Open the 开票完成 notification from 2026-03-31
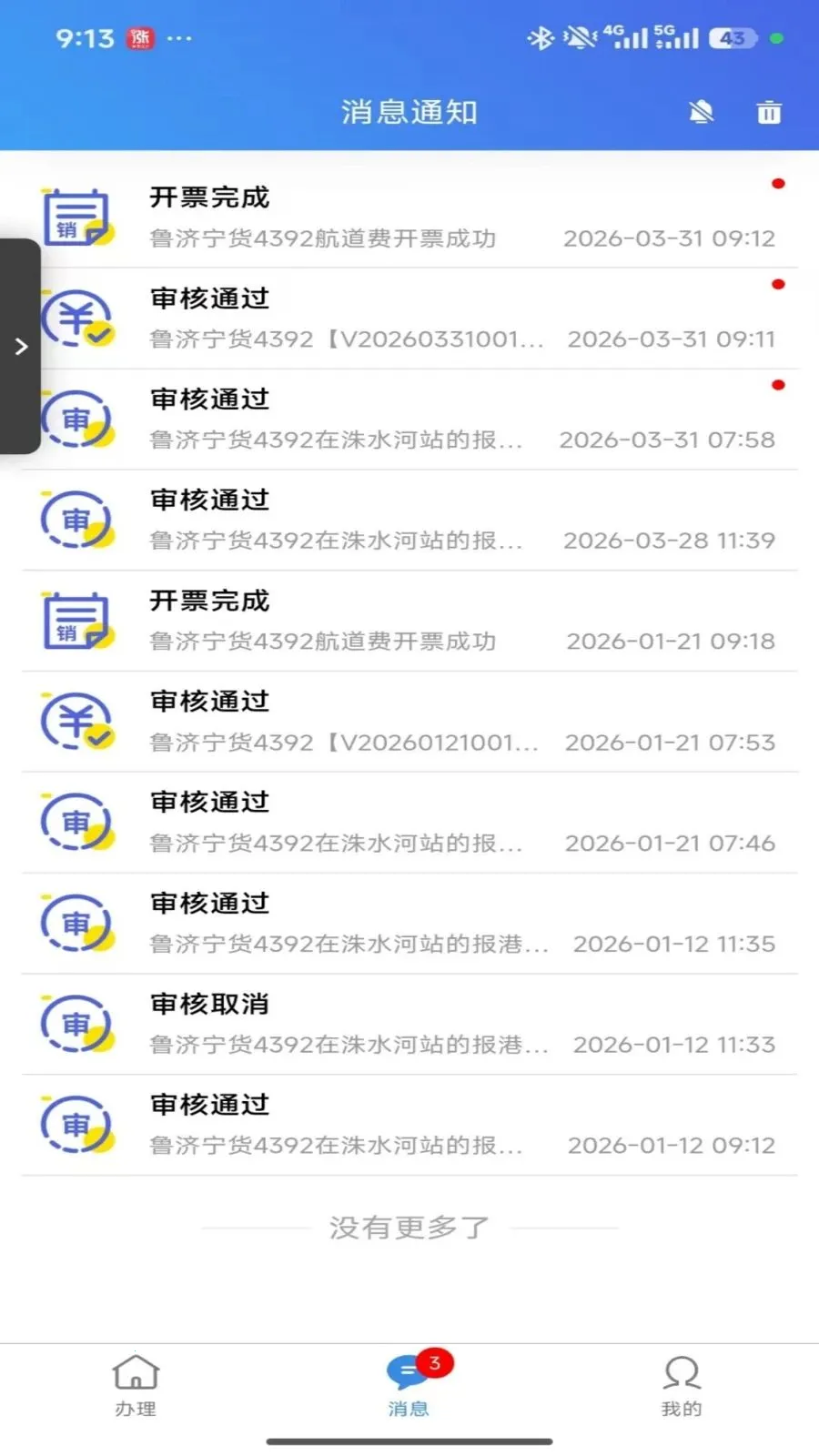Image resolution: width=819 pixels, height=1456 pixels. 409,217
